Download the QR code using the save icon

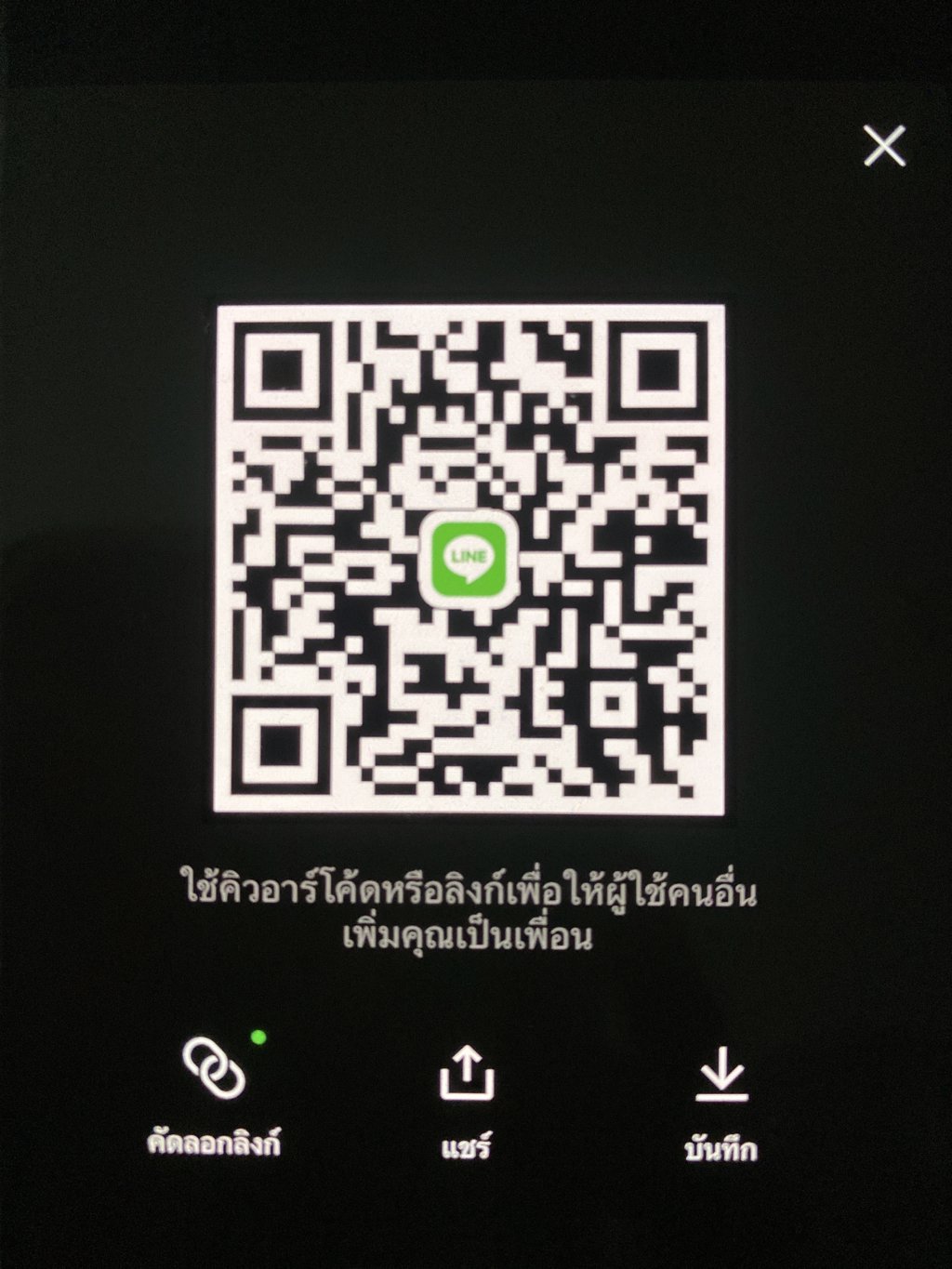[x=721, y=1074]
